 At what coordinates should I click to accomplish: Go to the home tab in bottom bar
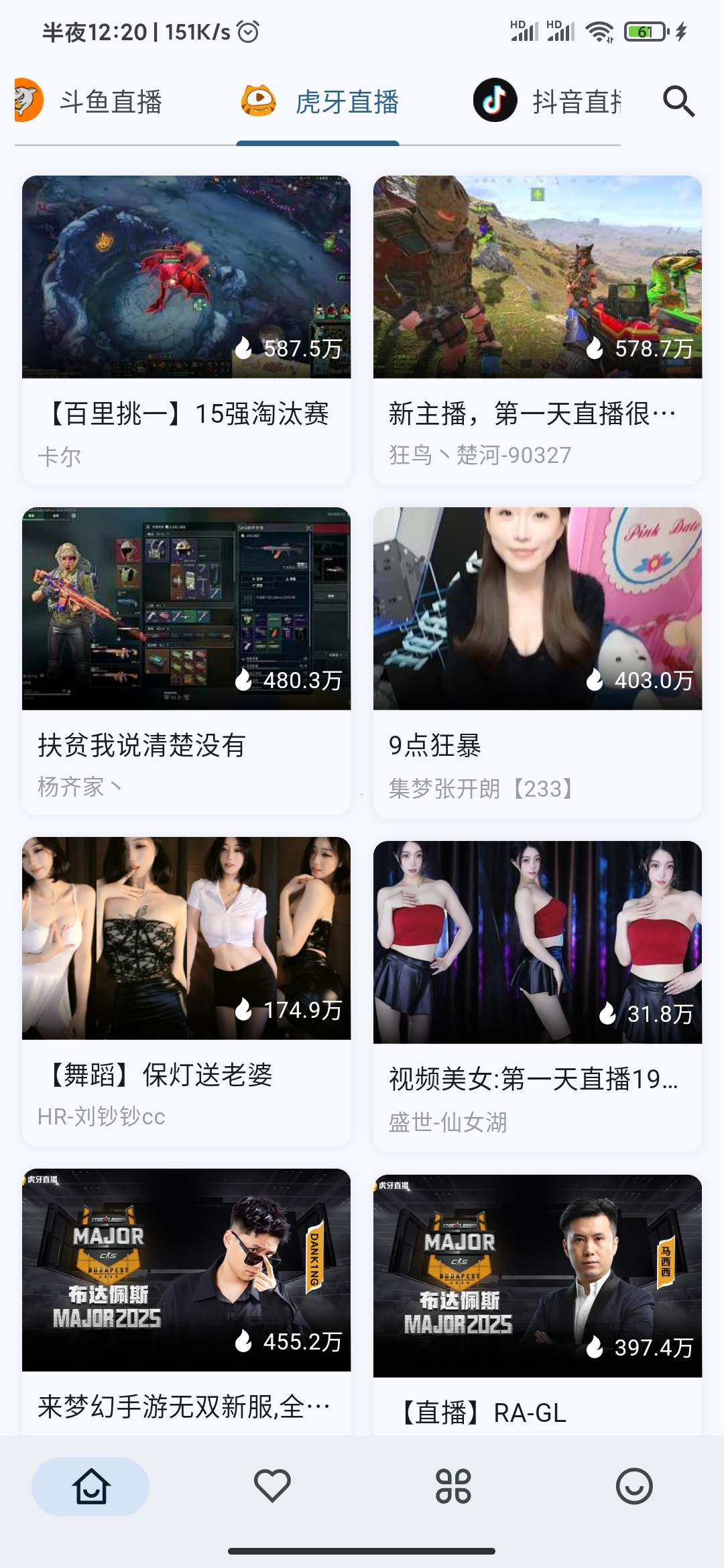[90, 1486]
